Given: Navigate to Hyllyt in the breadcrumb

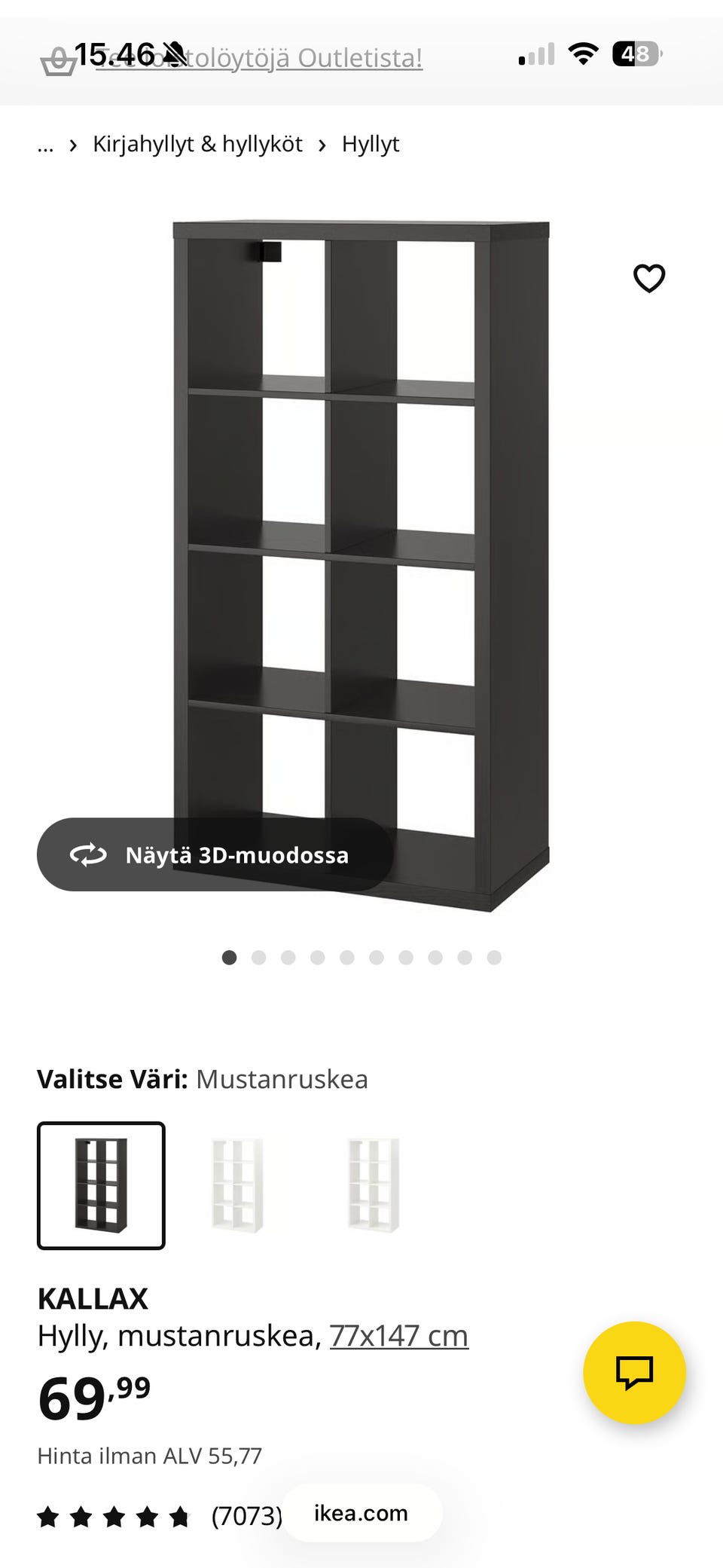Looking at the screenshot, I should pos(371,144).
